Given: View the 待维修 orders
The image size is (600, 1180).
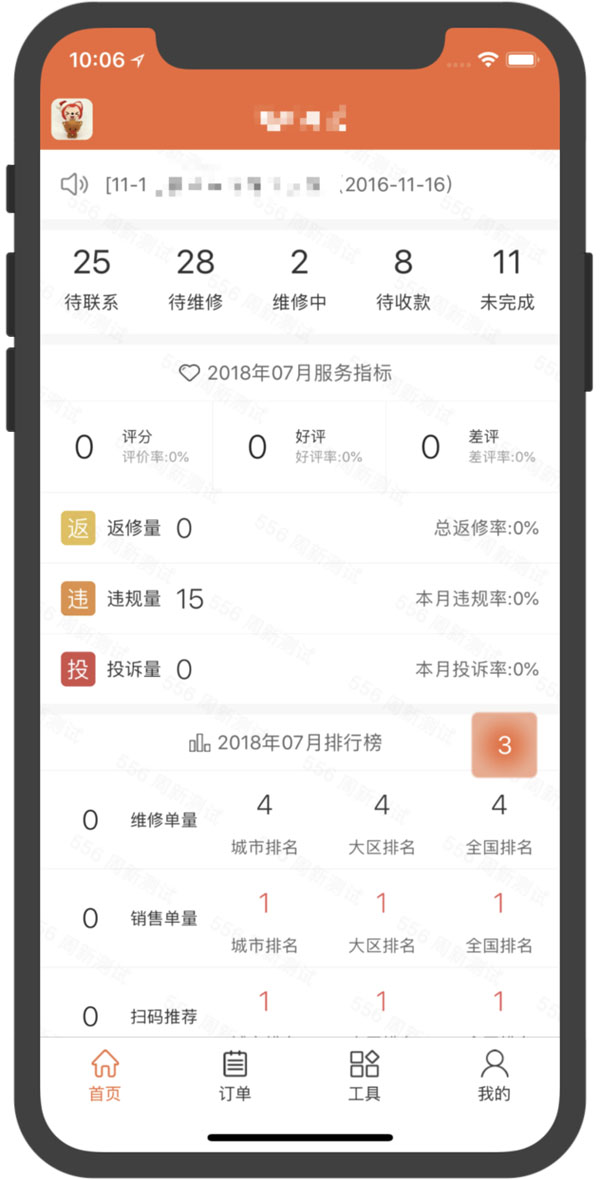Looking at the screenshot, I should point(195,280).
